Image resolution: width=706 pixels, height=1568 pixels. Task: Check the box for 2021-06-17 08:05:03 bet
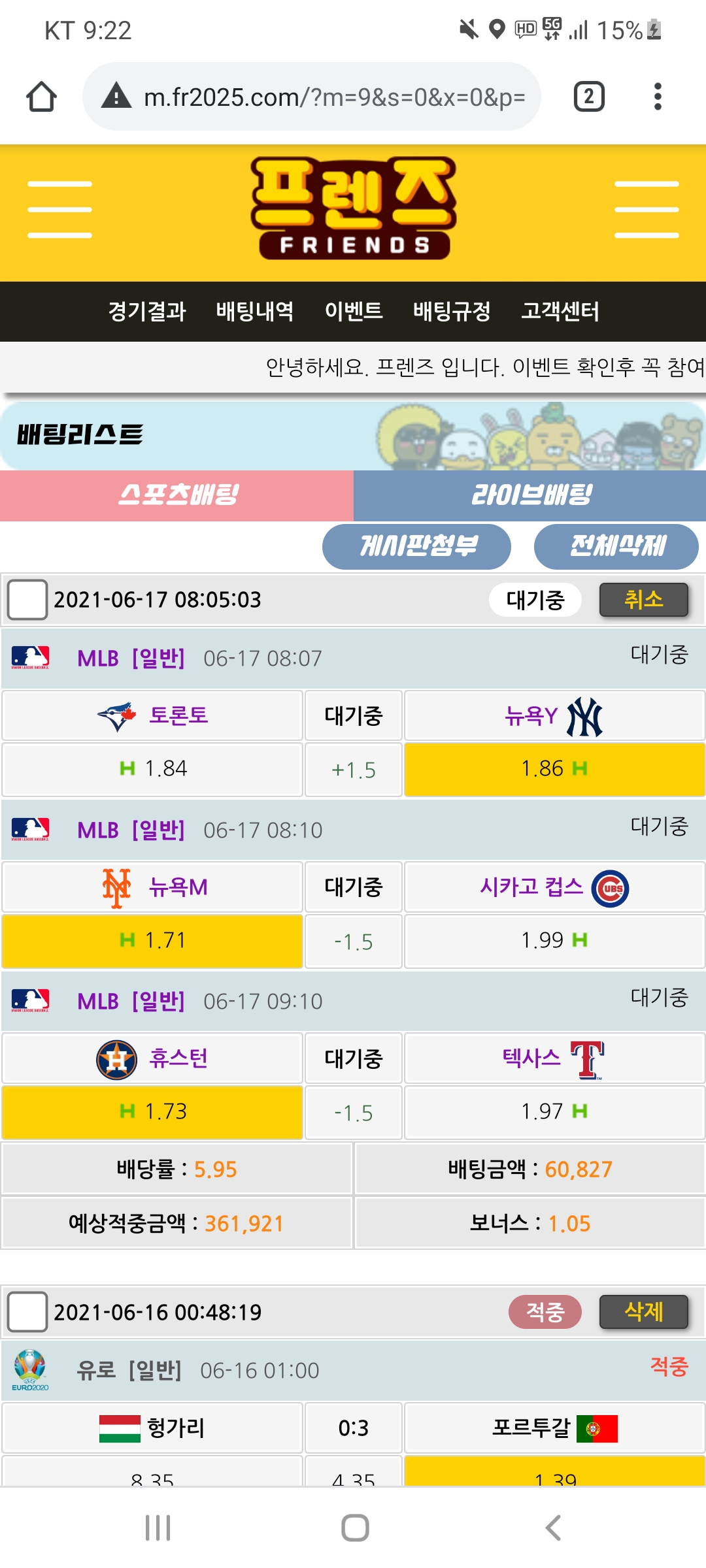point(27,599)
